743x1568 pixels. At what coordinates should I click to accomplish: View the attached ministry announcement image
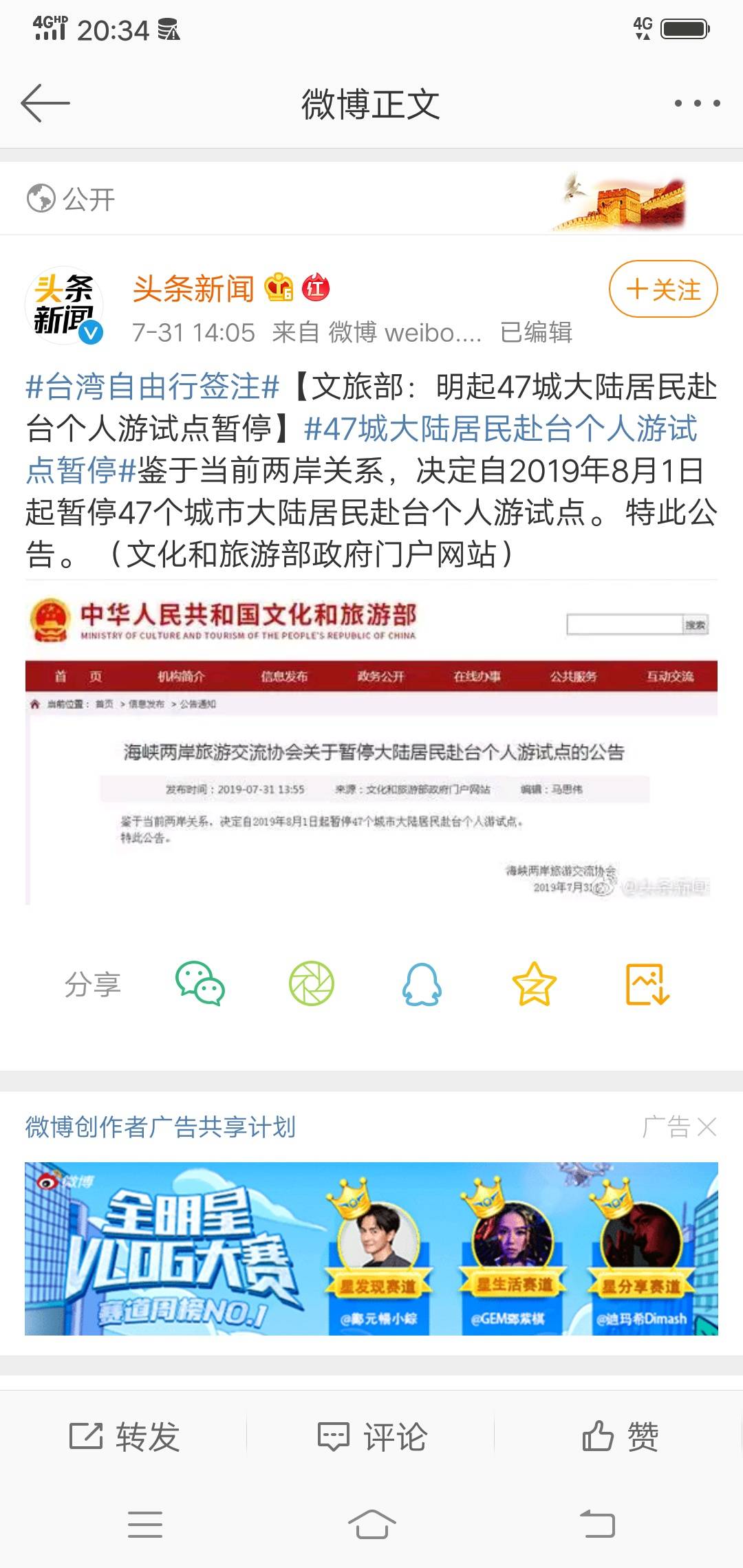click(x=371, y=748)
